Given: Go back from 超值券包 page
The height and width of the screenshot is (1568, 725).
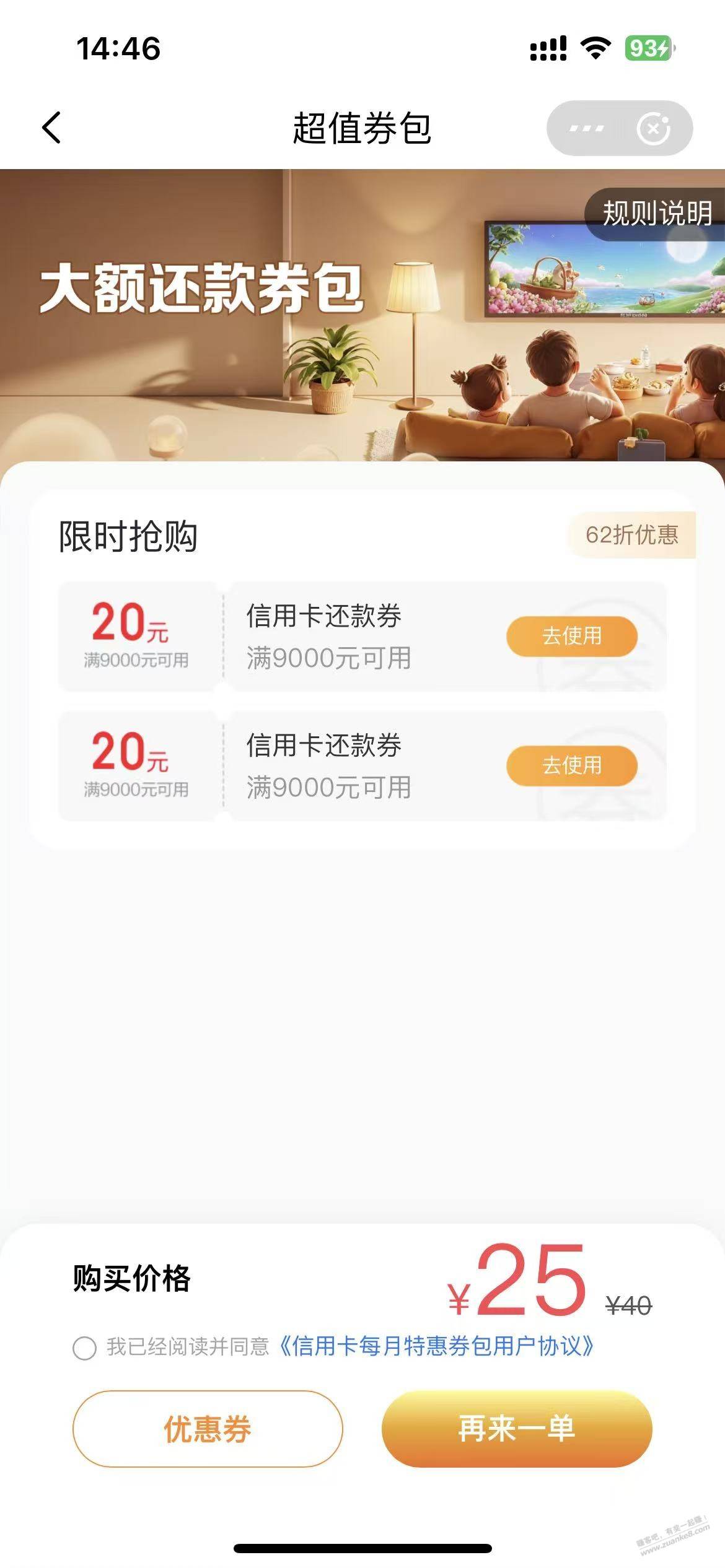Looking at the screenshot, I should 52,128.
